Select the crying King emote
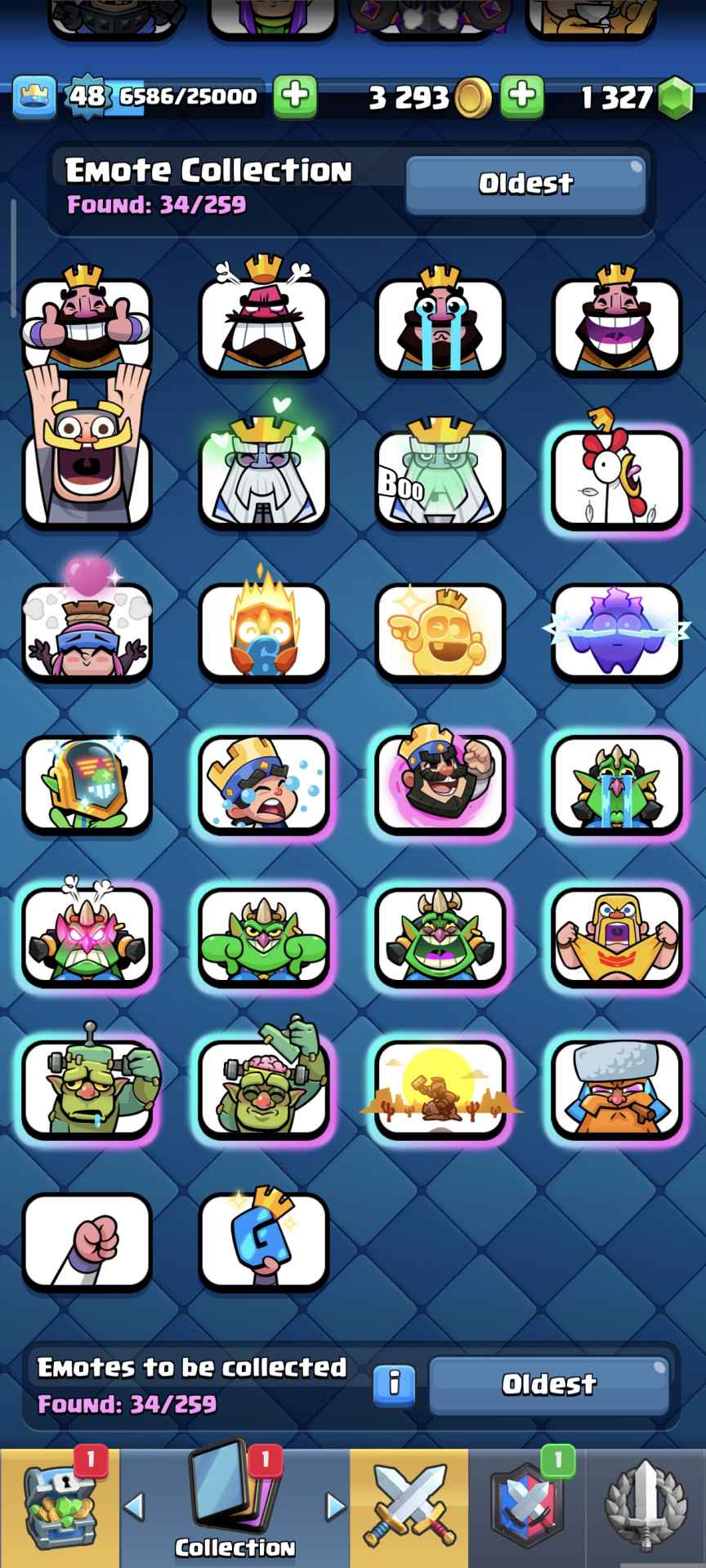The height and width of the screenshot is (1568, 706). tap(440, 324)
